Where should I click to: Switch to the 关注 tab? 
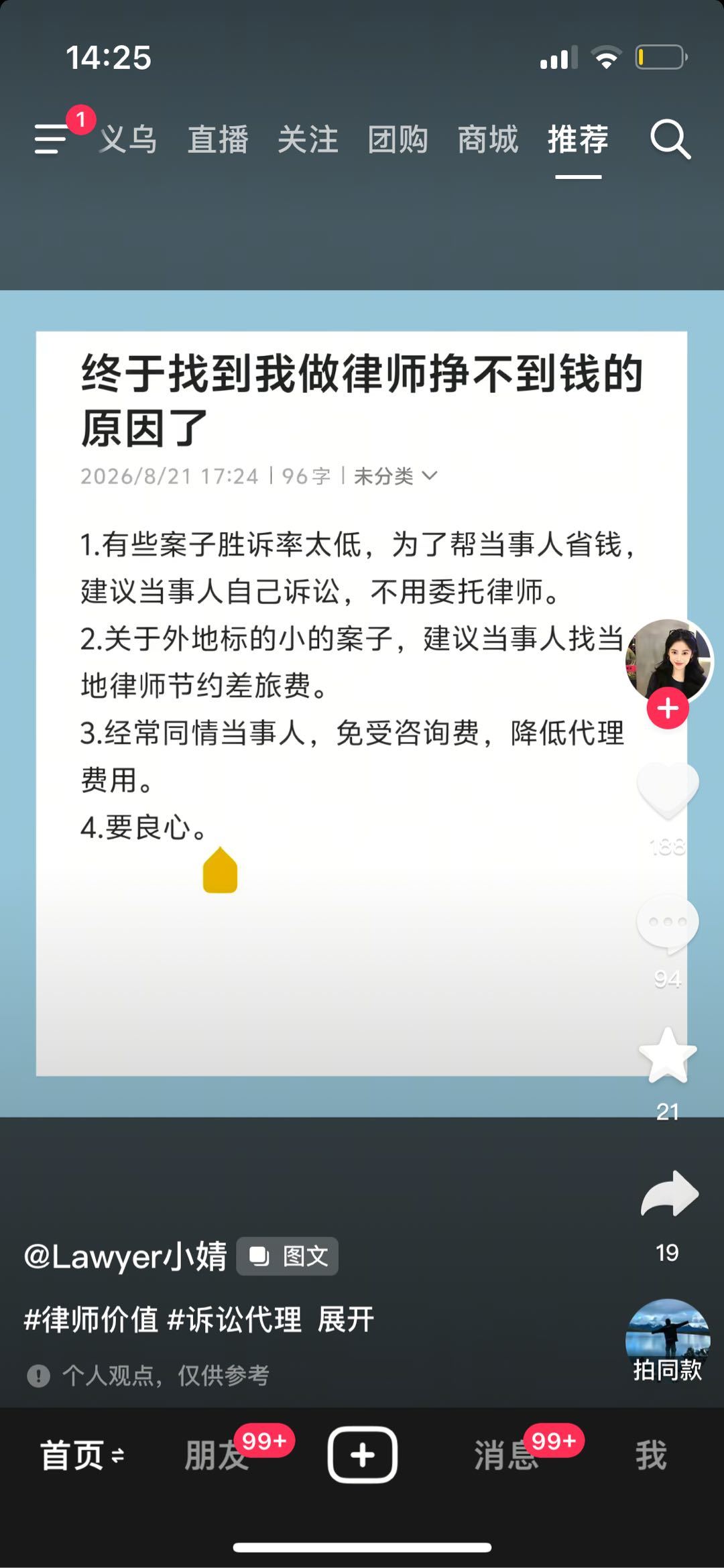pyautogui.click(x=308, y=139)
